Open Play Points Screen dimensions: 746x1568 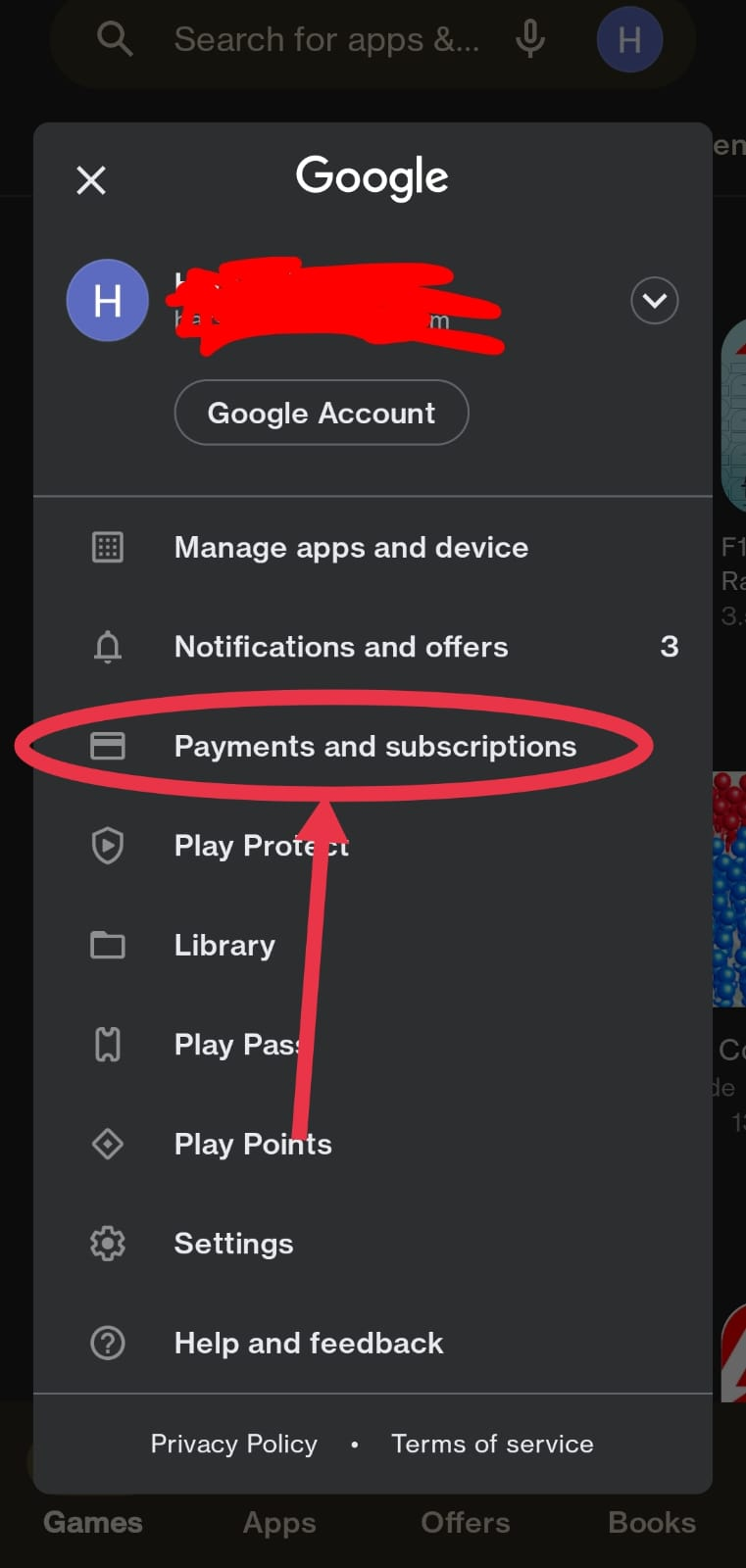(x=373, y=1144)
